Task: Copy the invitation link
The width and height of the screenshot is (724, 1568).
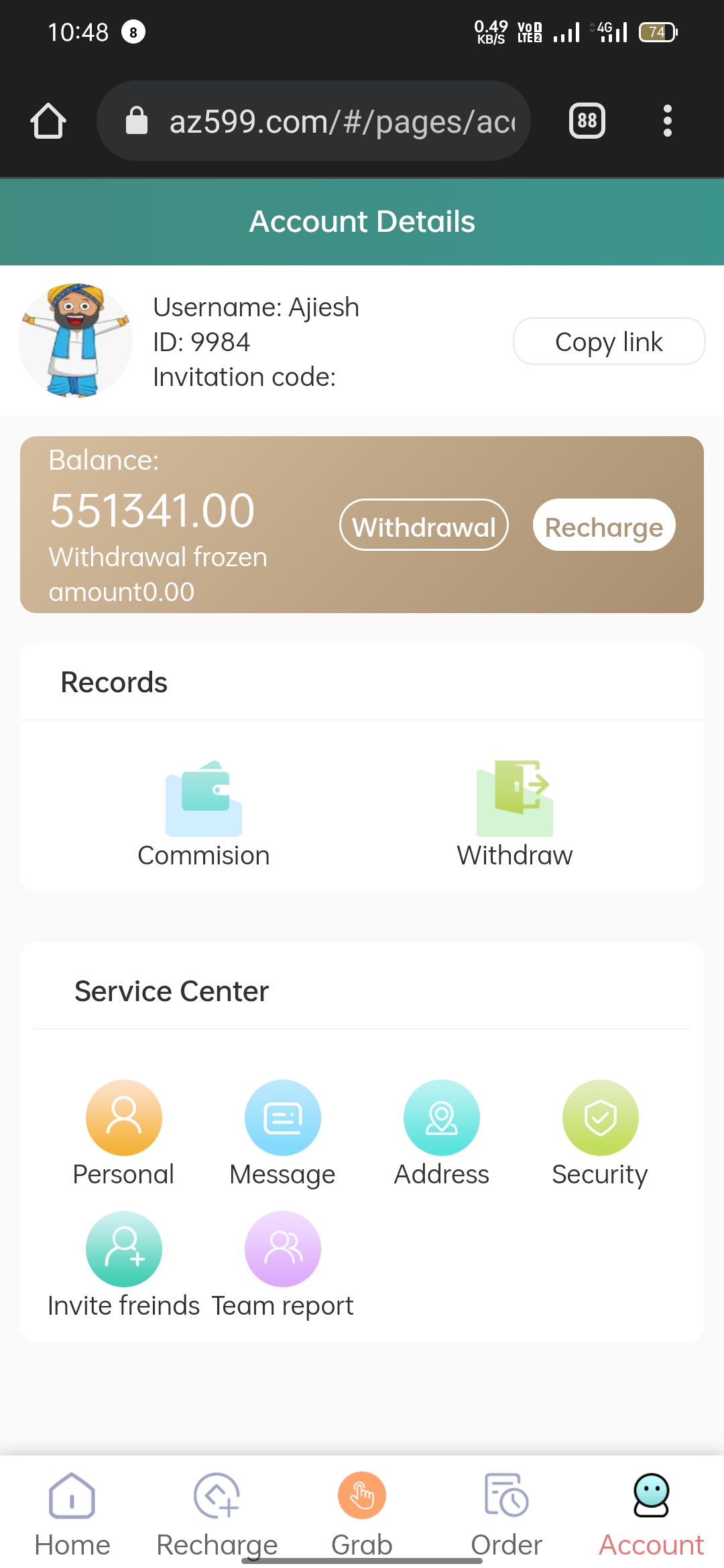Action: click(609, 342)
